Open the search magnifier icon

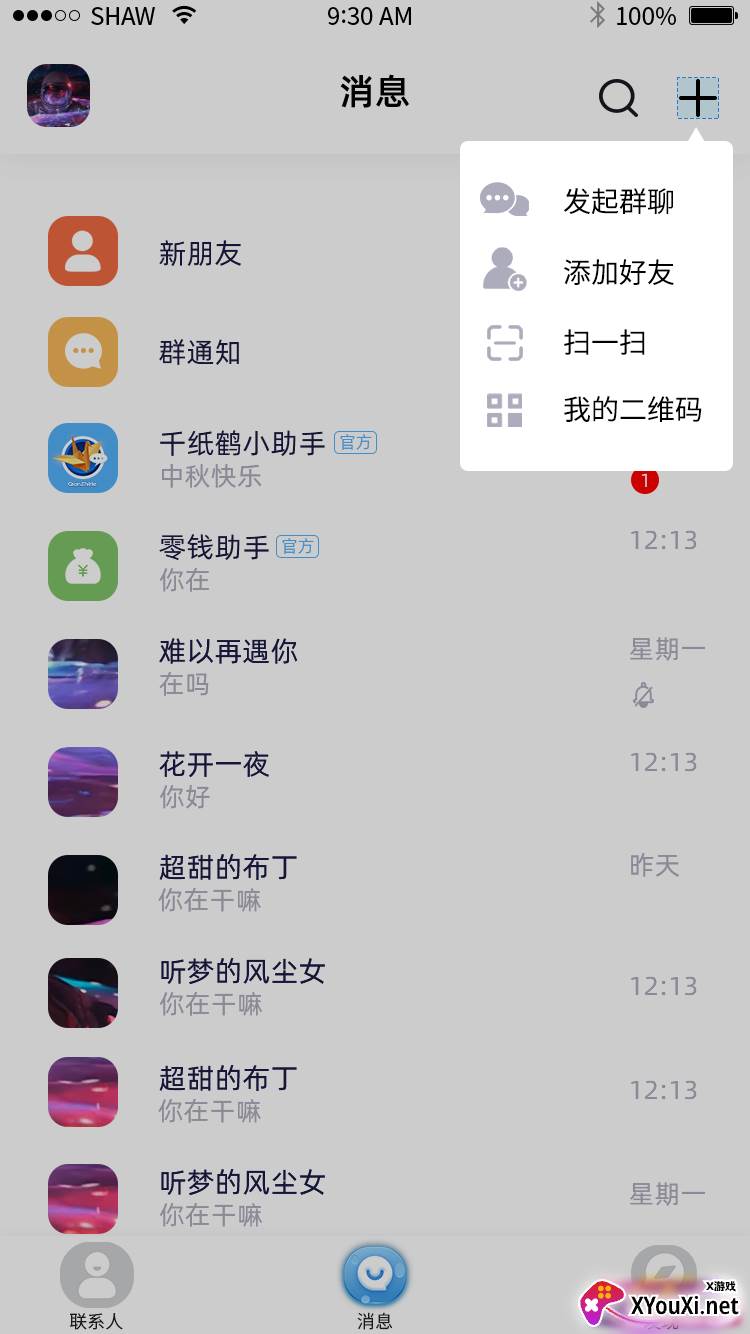tap(618, 98)
